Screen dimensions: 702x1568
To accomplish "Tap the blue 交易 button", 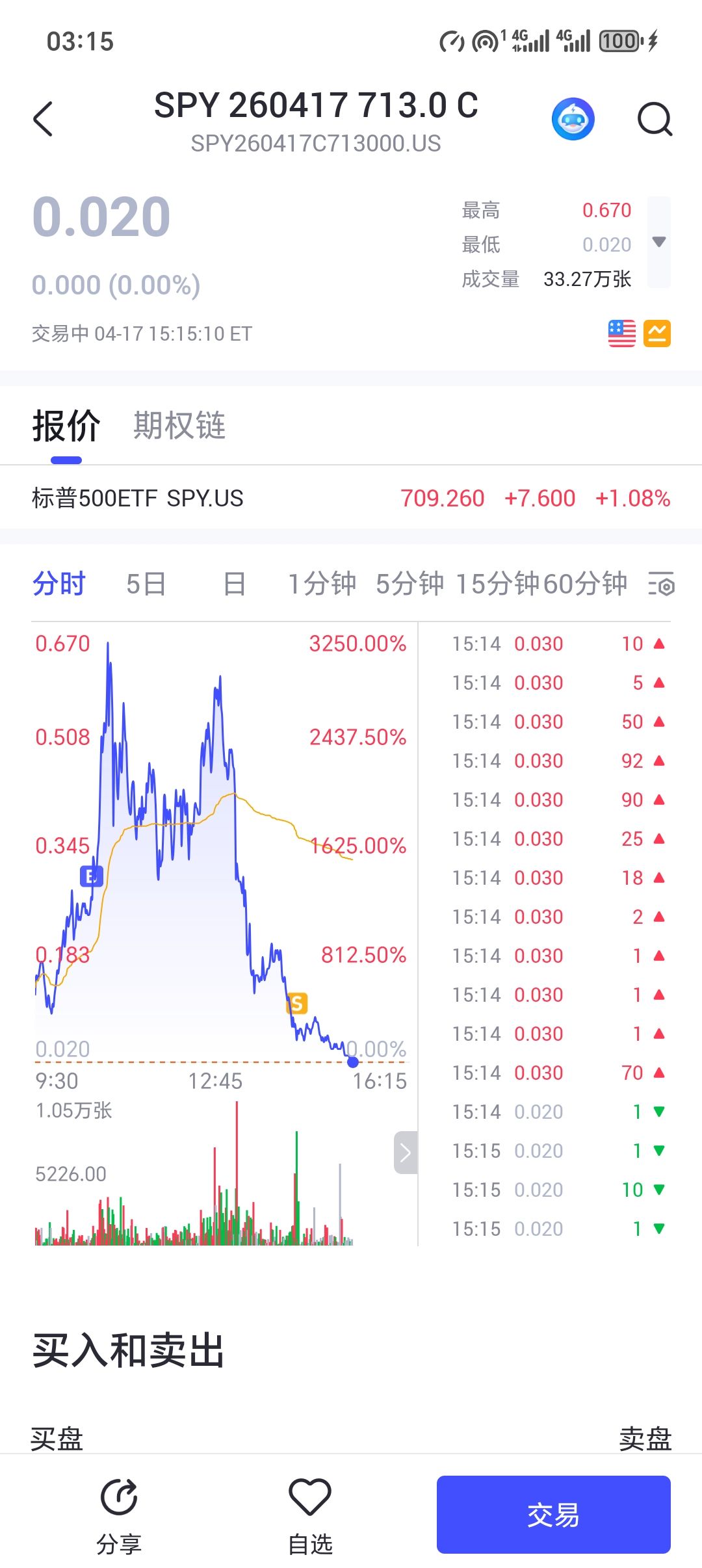I will pos(553,1515).
